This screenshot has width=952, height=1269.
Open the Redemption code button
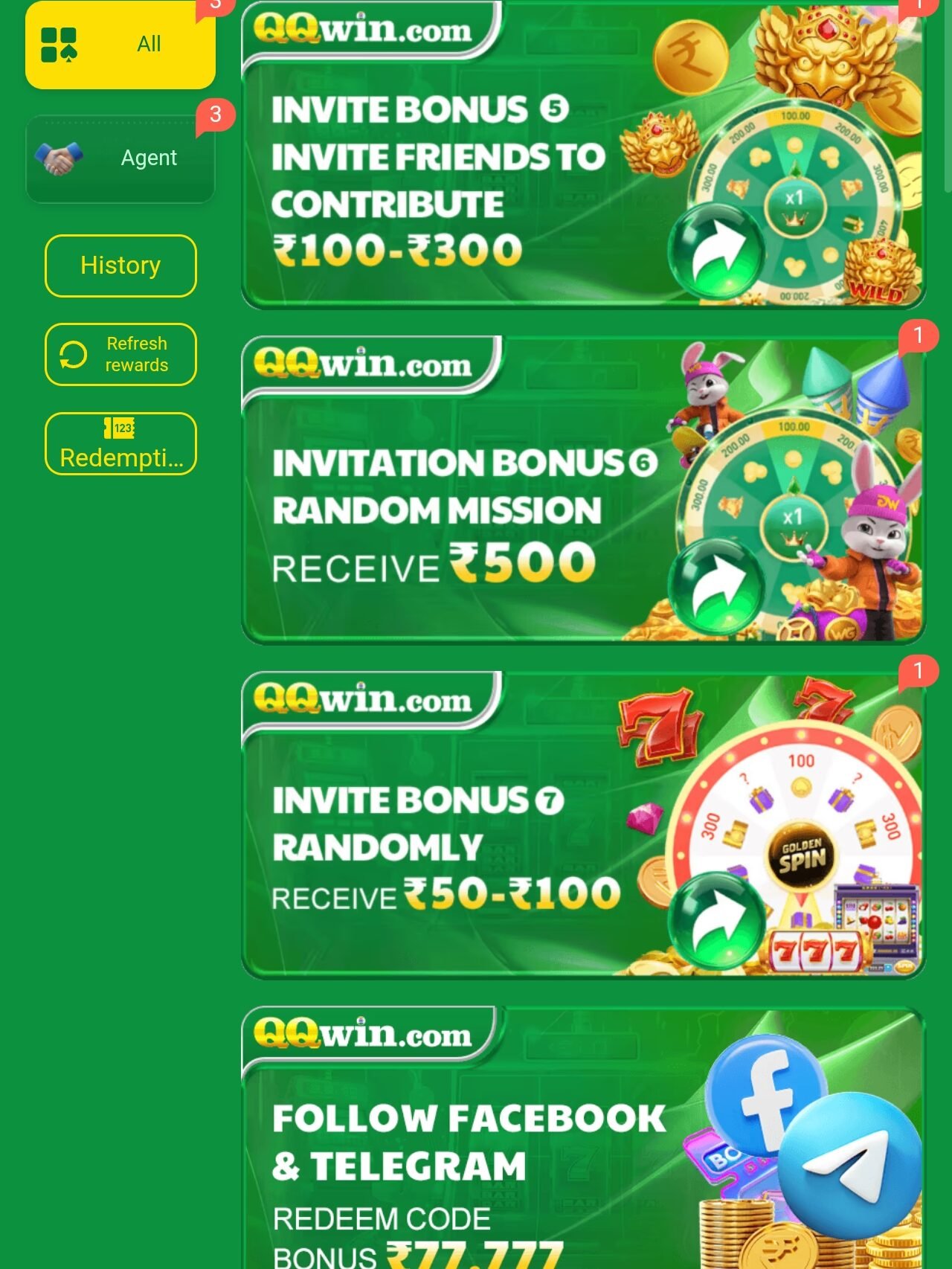(x=120, y=444)
